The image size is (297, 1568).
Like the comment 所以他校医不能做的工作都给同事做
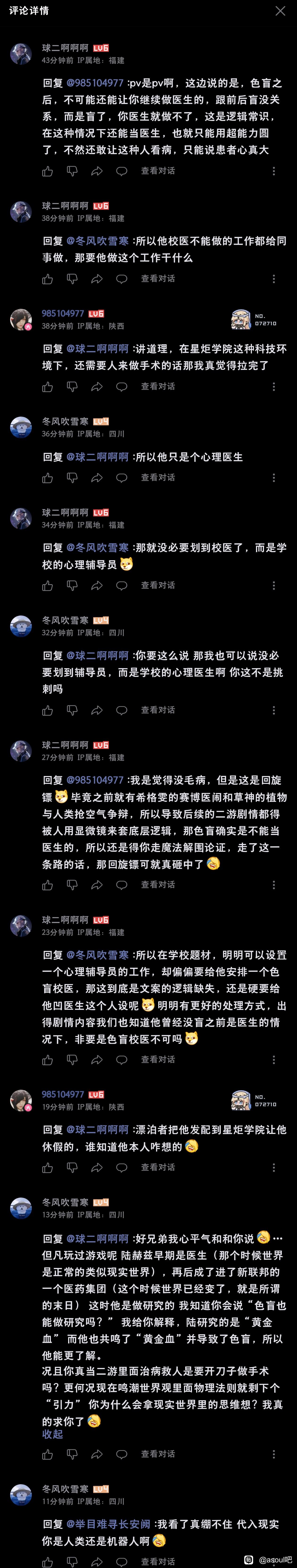[x=48, y=279]
